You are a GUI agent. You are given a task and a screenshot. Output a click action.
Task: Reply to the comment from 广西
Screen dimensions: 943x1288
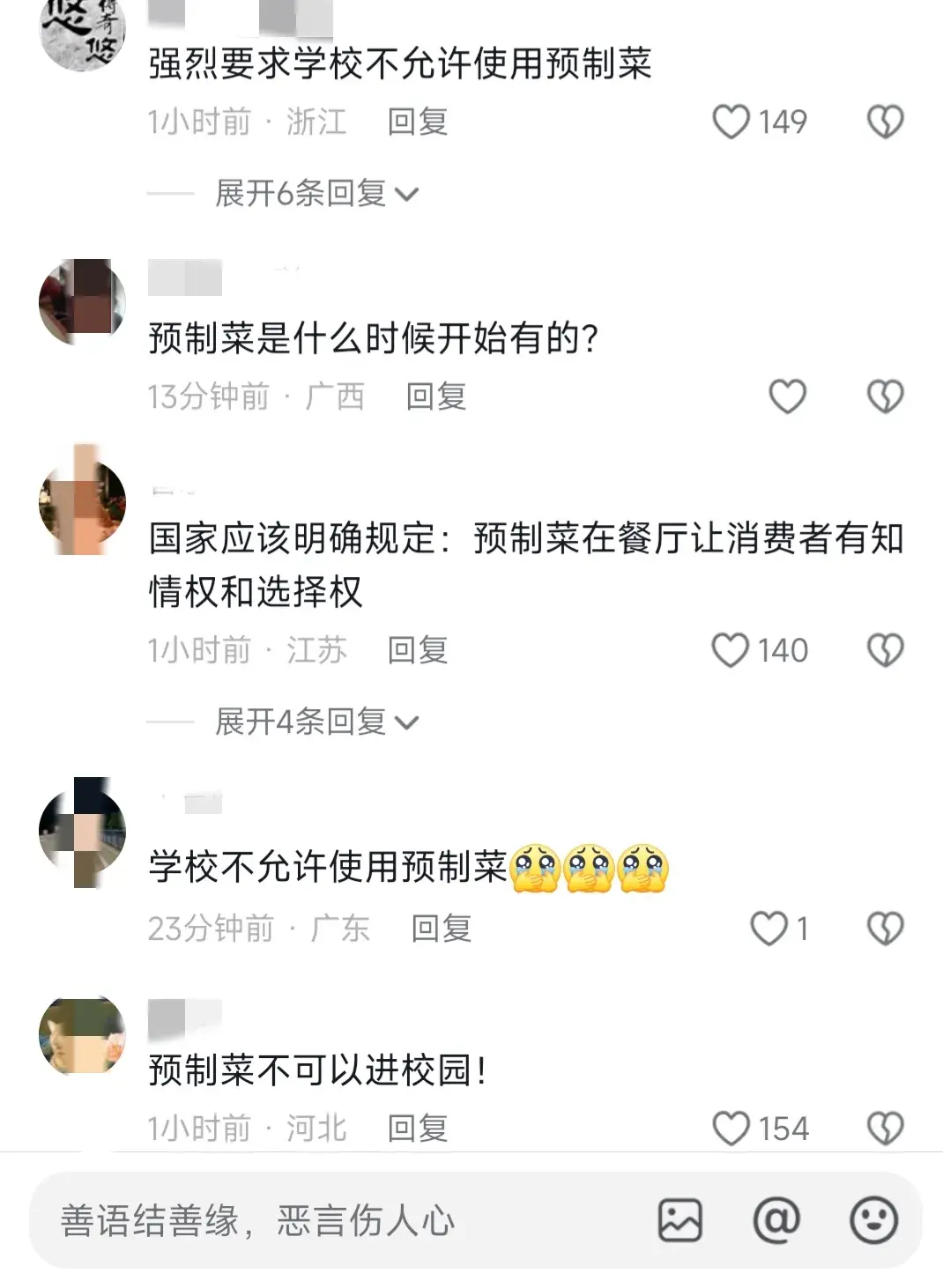pos(436,396)
